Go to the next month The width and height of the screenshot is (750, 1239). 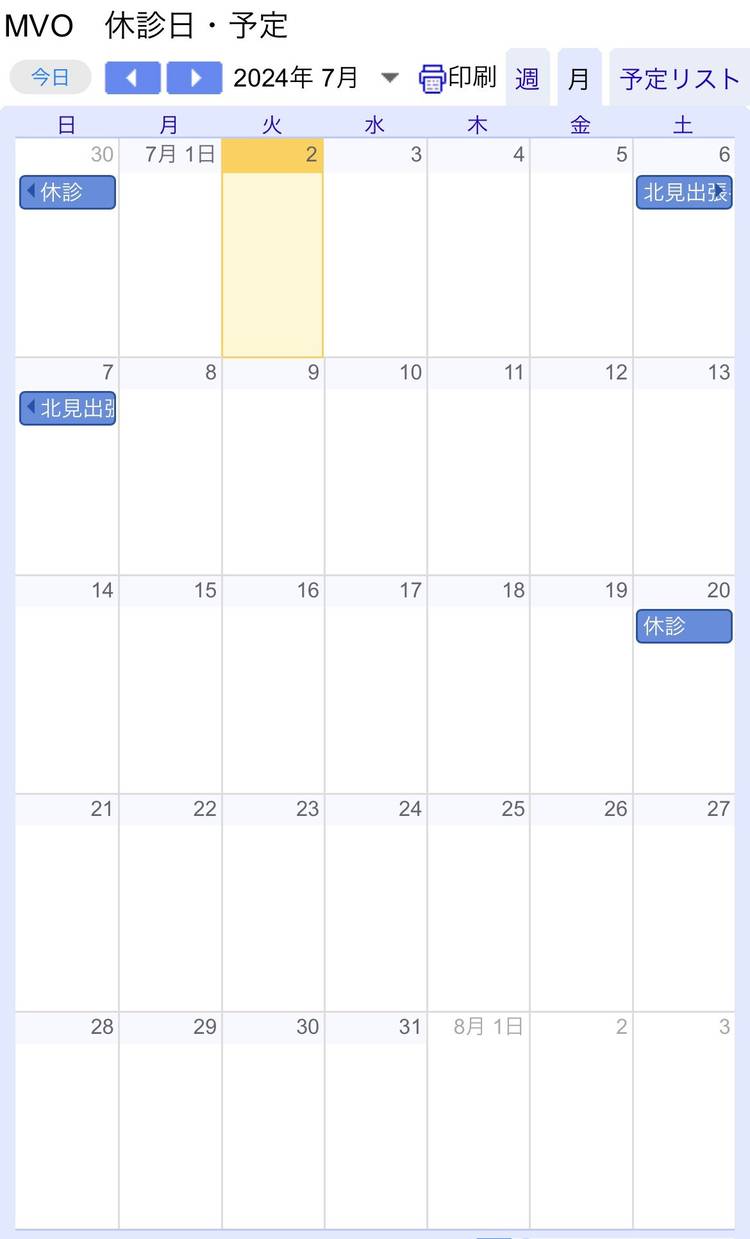(194, 78)
